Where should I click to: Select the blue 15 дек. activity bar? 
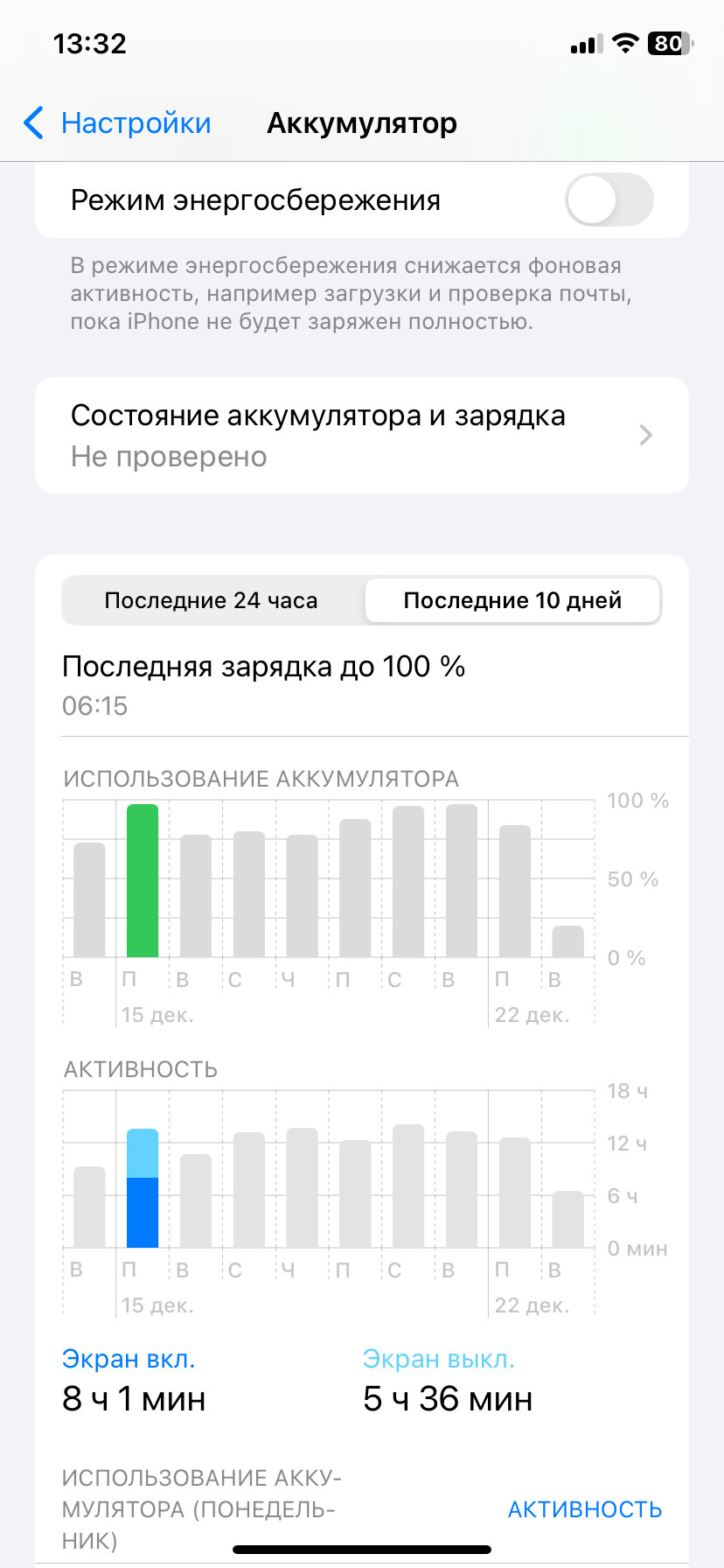coord(143,1188)
